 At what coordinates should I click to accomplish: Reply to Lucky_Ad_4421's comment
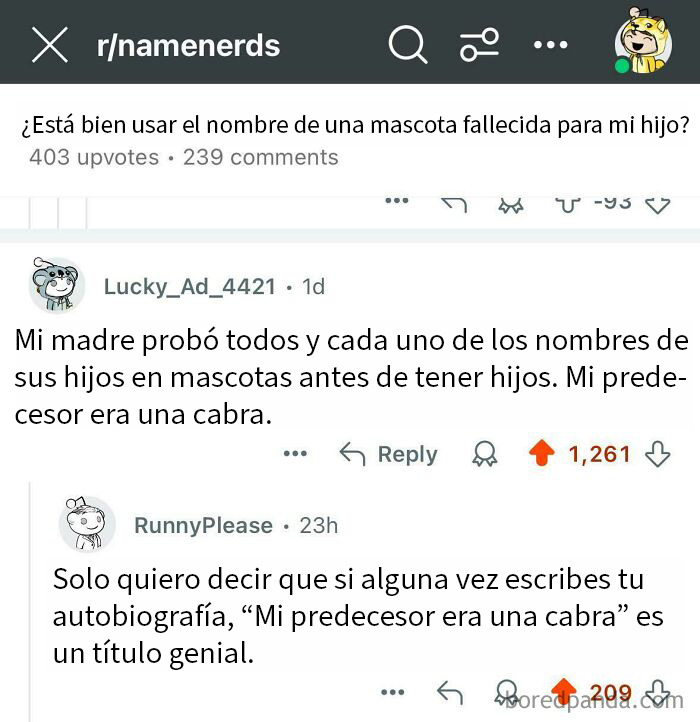pos(388,454)
